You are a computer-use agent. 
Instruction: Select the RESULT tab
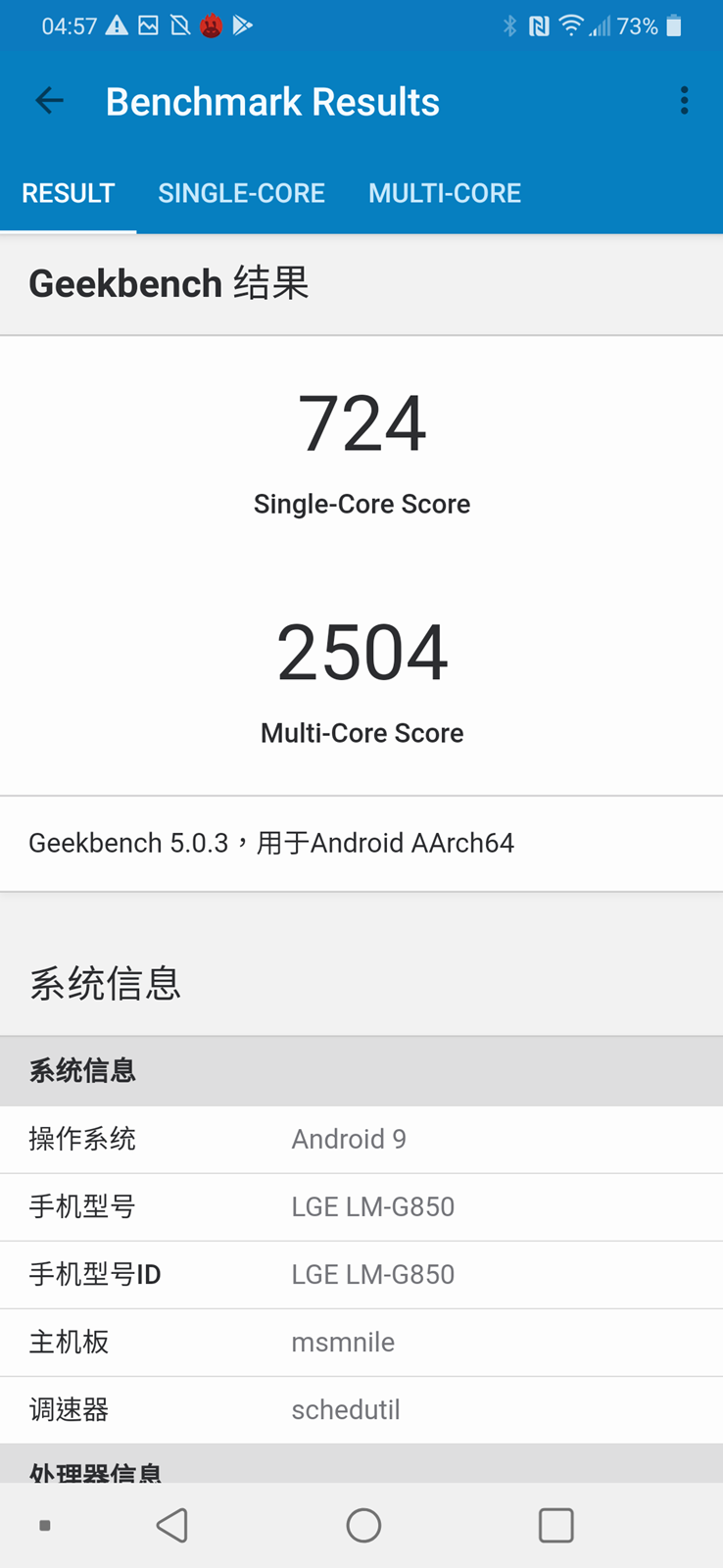click(69, 193)
